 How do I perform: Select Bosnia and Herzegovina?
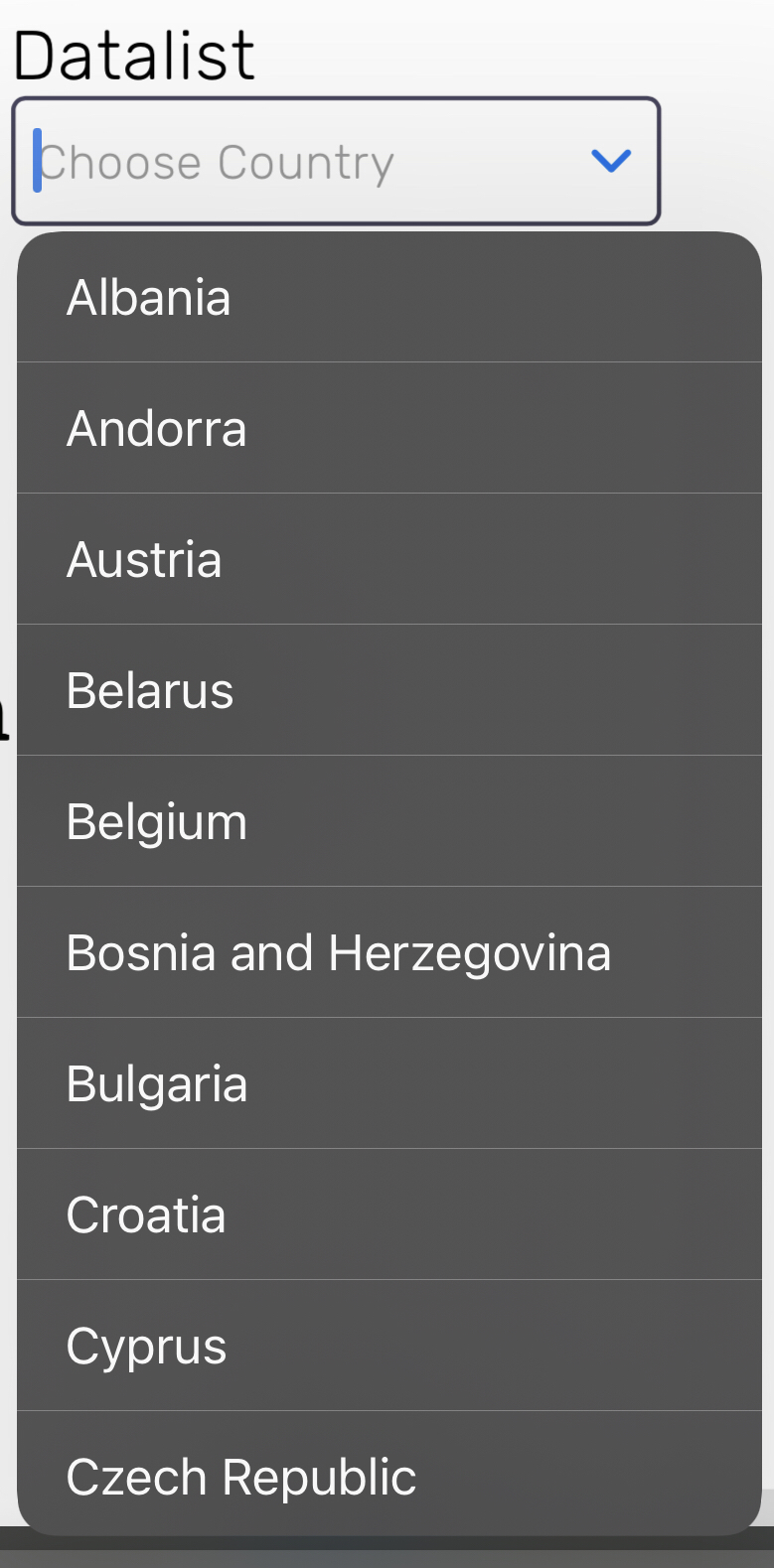[389, 952]
